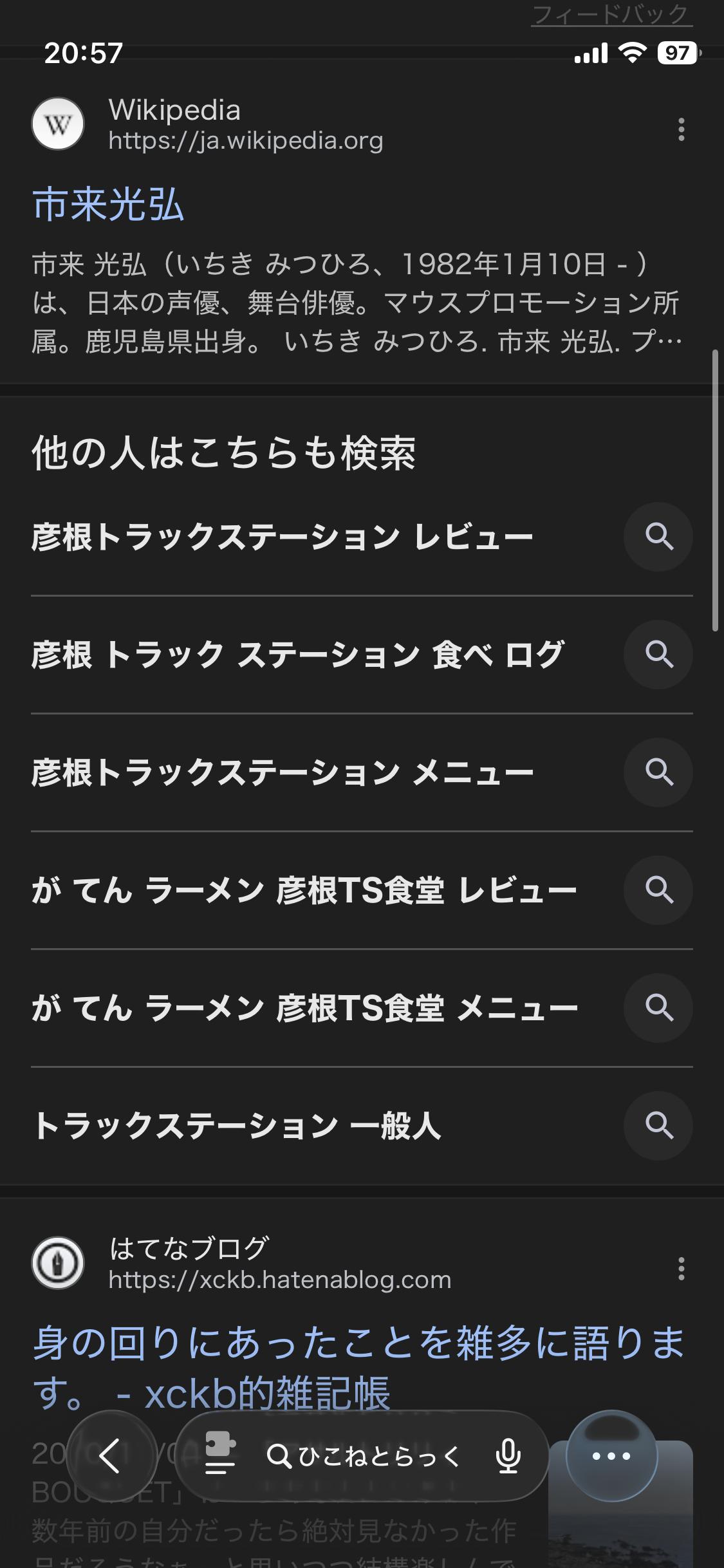Open options for the はてなブログ result

(x=681, y=1269)
